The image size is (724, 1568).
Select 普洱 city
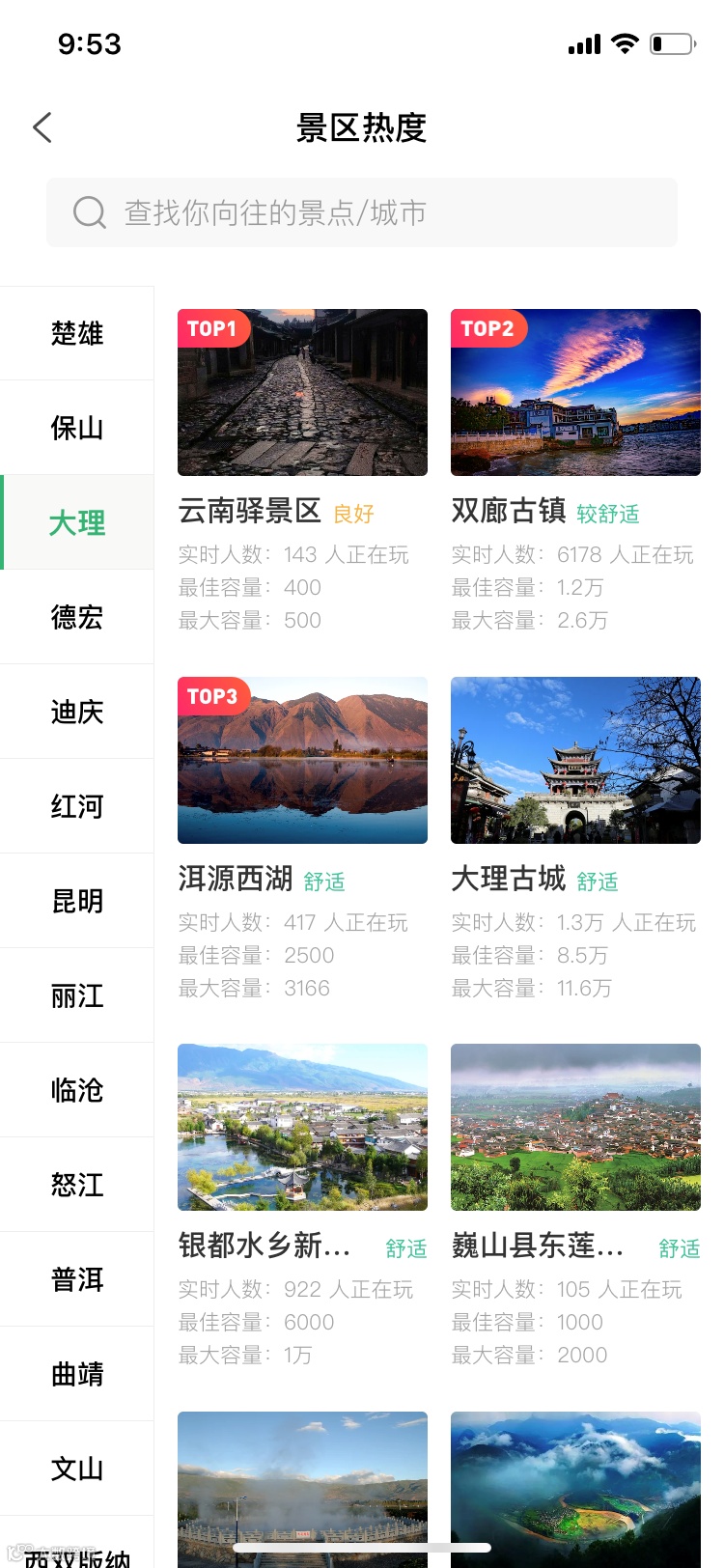click(x=77, y=1279)
